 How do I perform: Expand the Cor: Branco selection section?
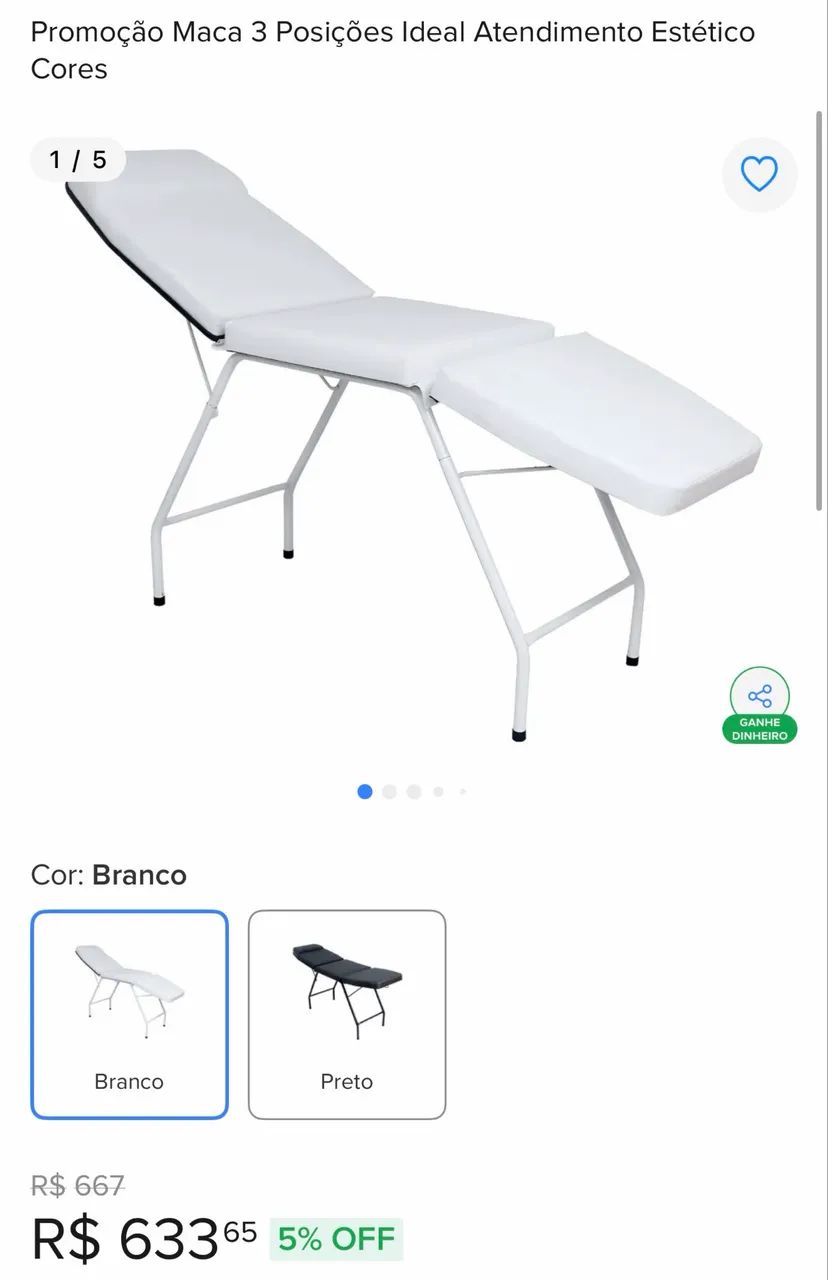(x=107, y=875)
